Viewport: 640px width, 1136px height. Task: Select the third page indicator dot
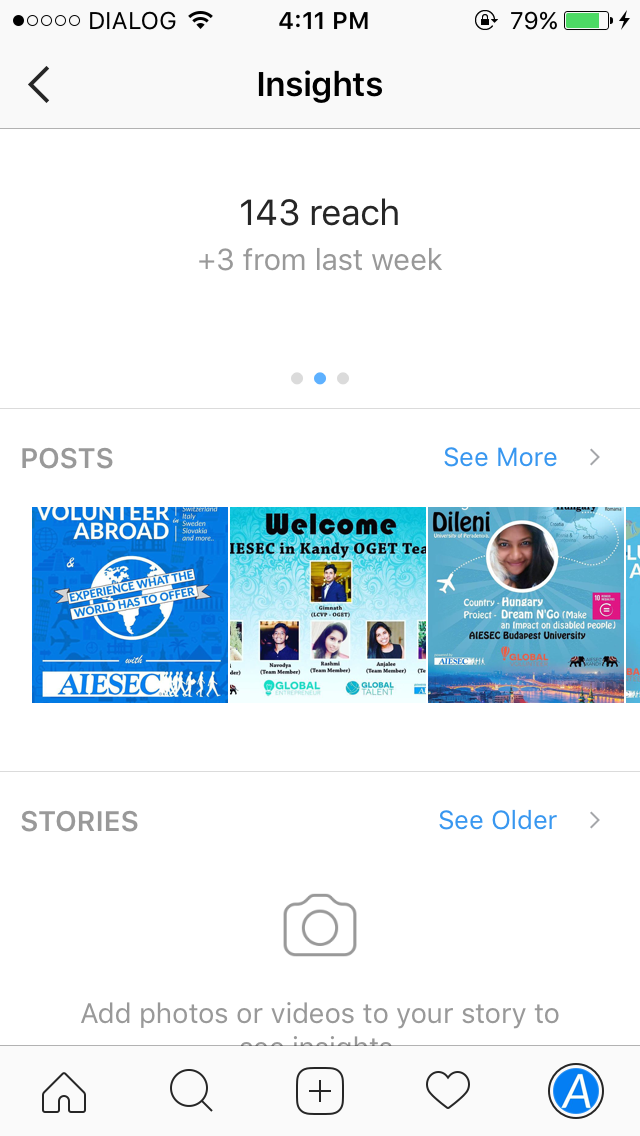(x=343, y=378)
